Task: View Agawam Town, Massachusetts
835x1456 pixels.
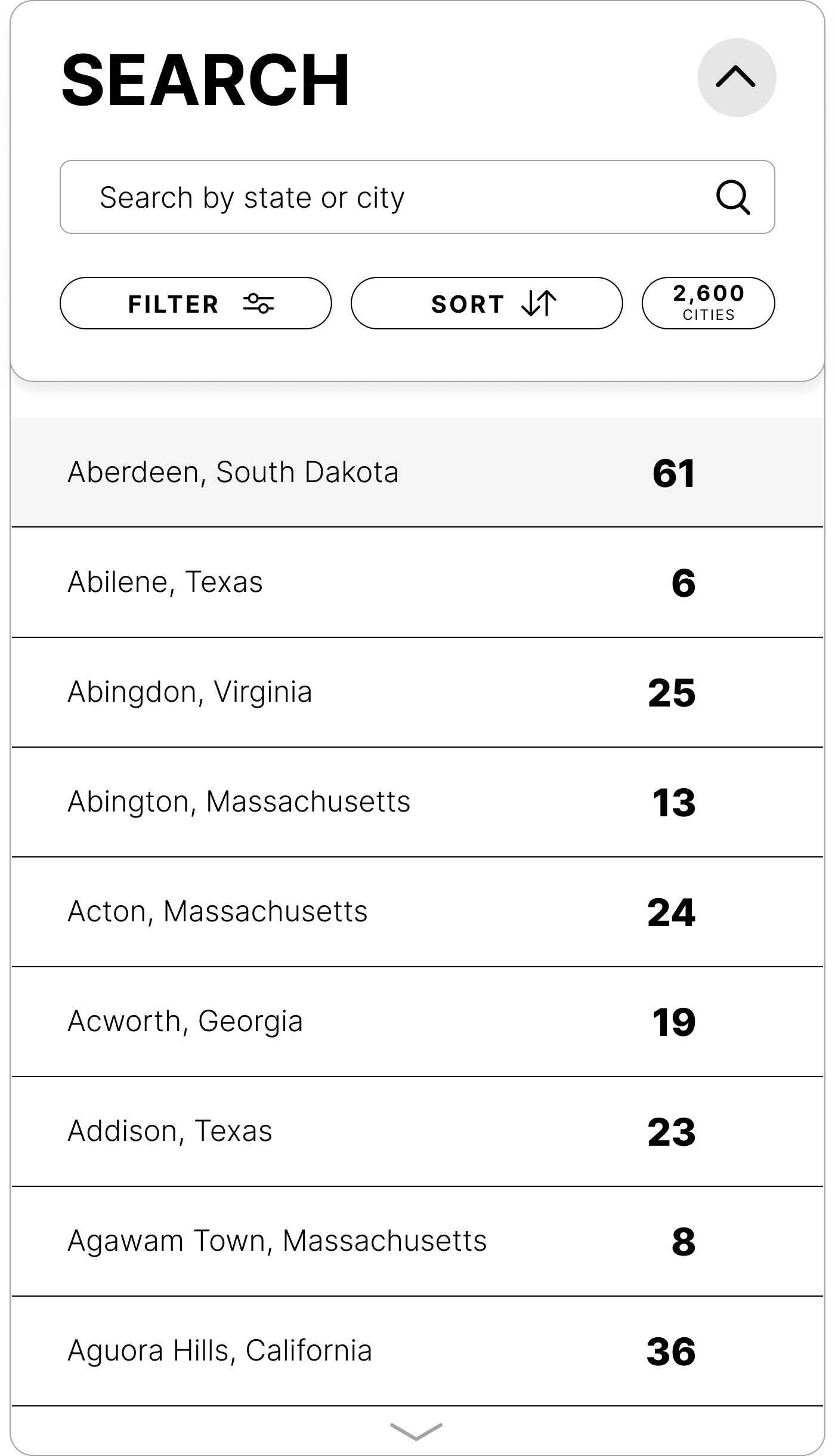Action: tap(416, 1241)
